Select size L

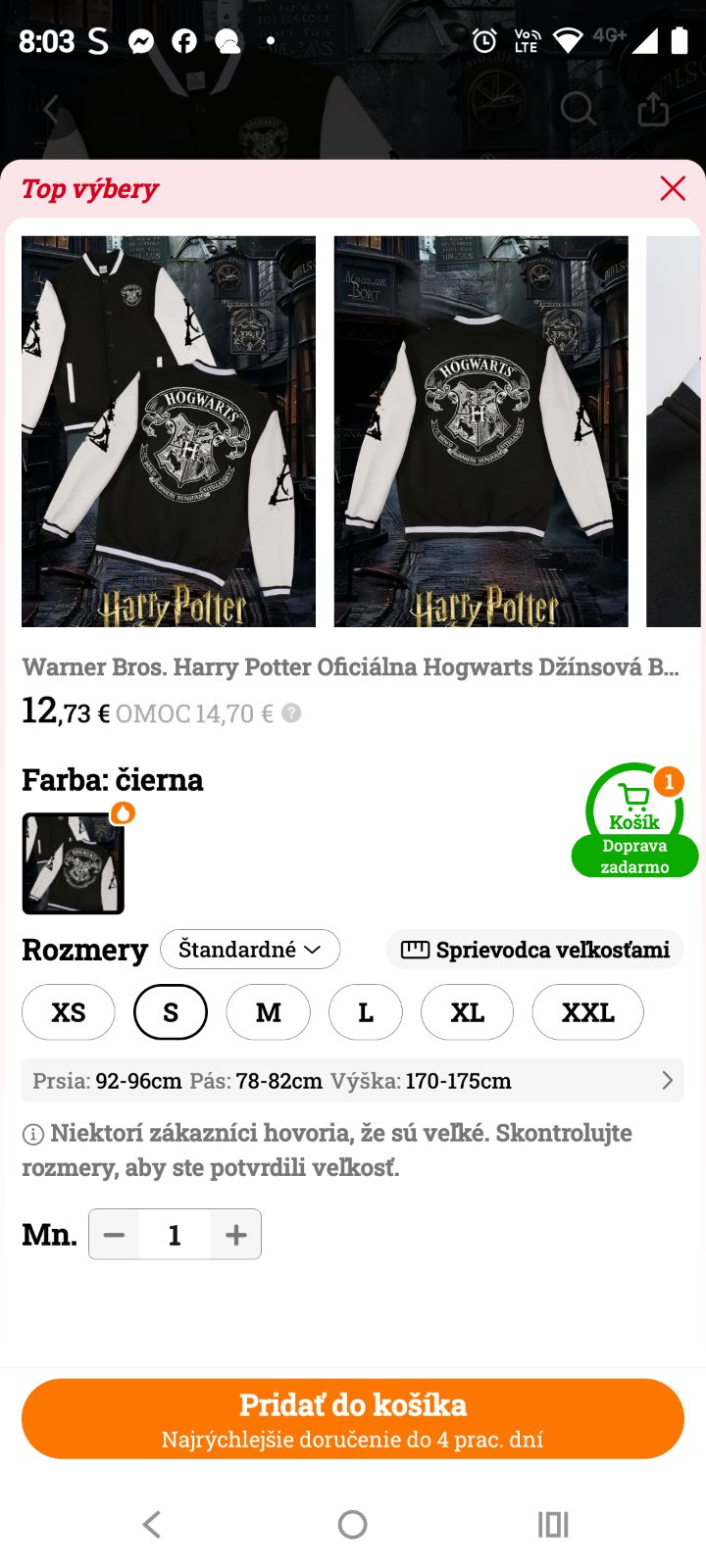click(365, 1012)
